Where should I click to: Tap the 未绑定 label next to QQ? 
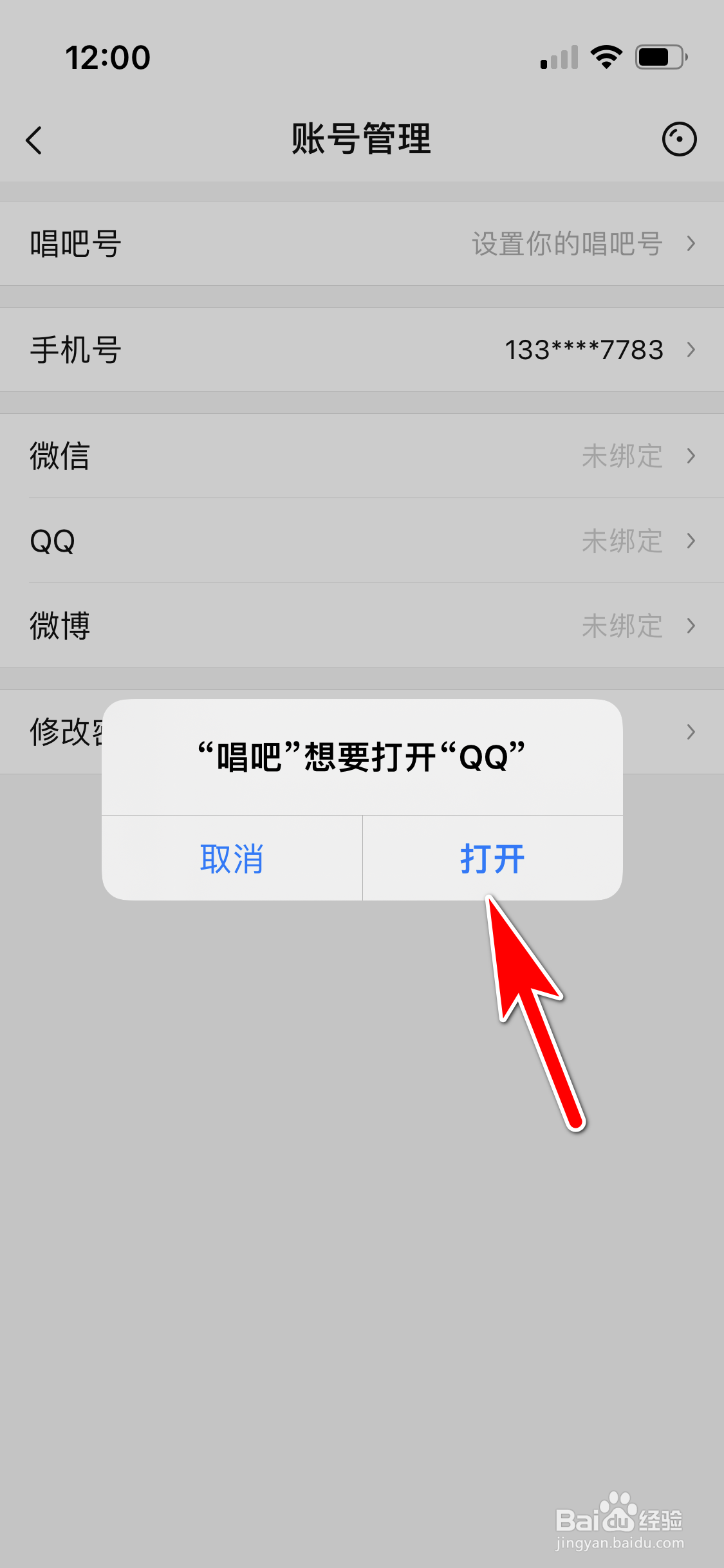coord(623,541)
